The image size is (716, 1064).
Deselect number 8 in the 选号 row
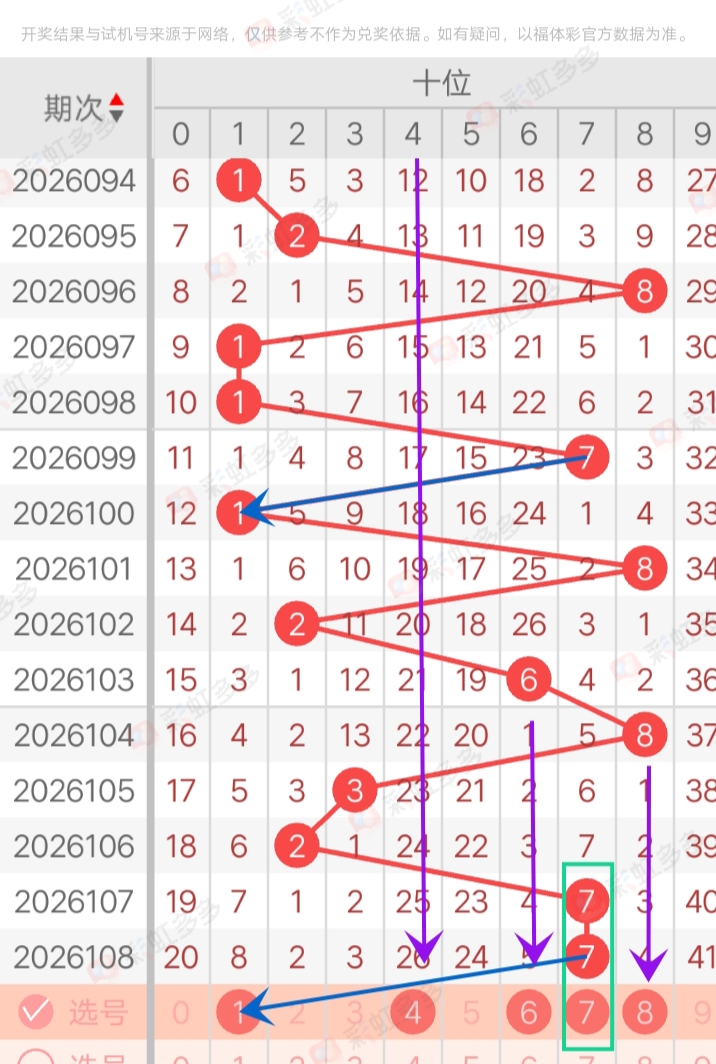tap(645, 1012)
